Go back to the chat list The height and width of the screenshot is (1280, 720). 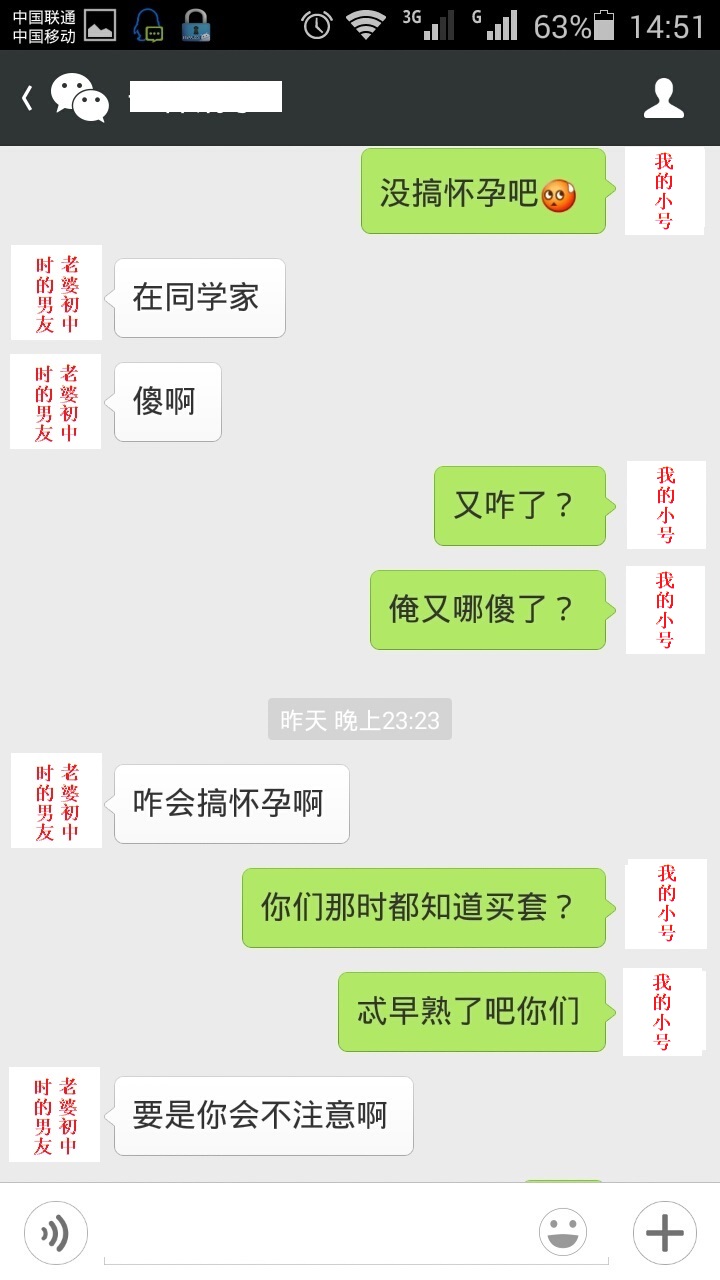coord(28,98)
